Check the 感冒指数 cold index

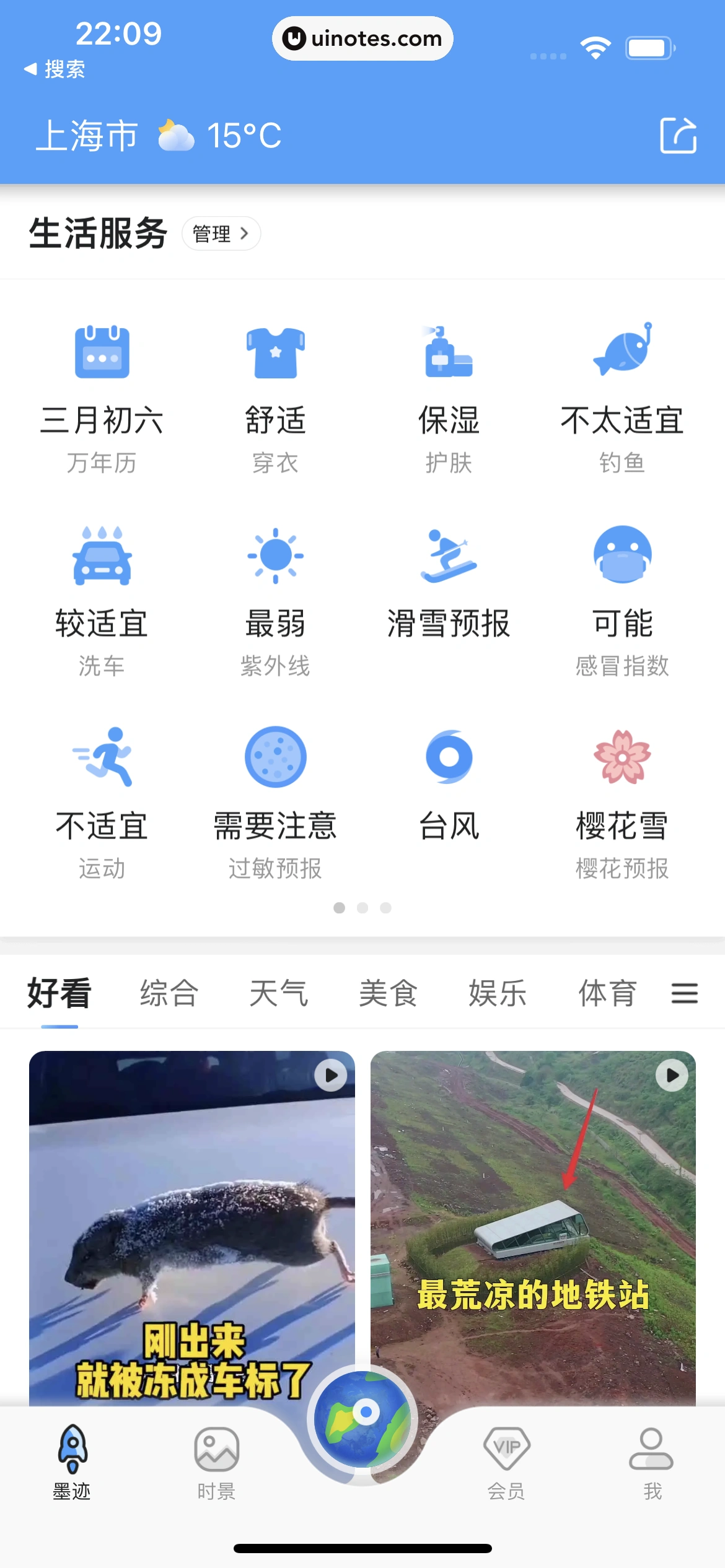[622, 599]
